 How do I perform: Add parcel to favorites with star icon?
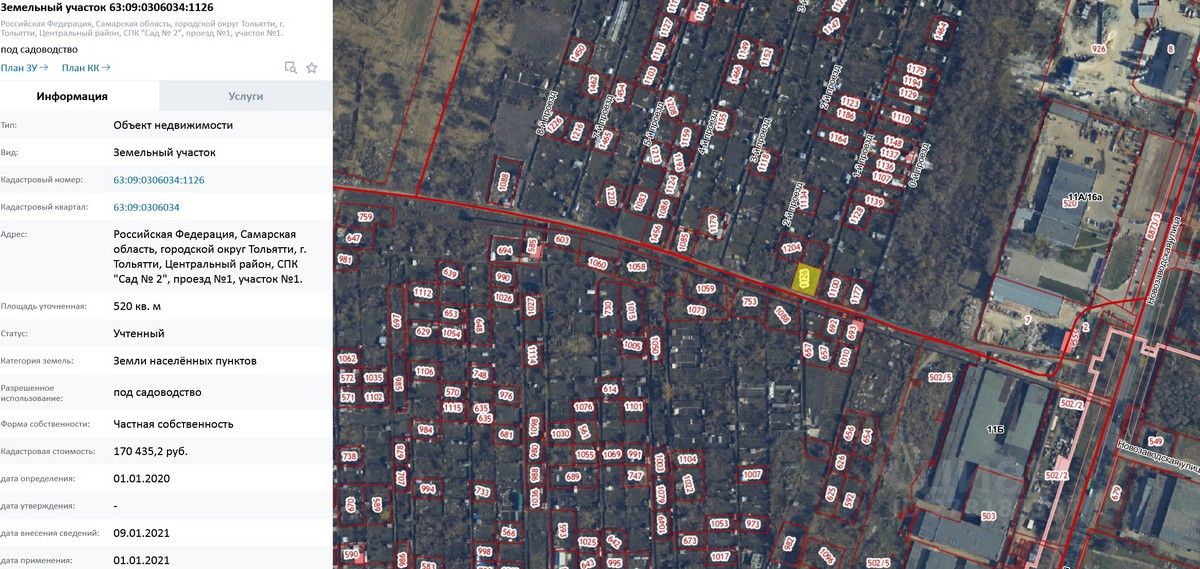pos(312,68)
